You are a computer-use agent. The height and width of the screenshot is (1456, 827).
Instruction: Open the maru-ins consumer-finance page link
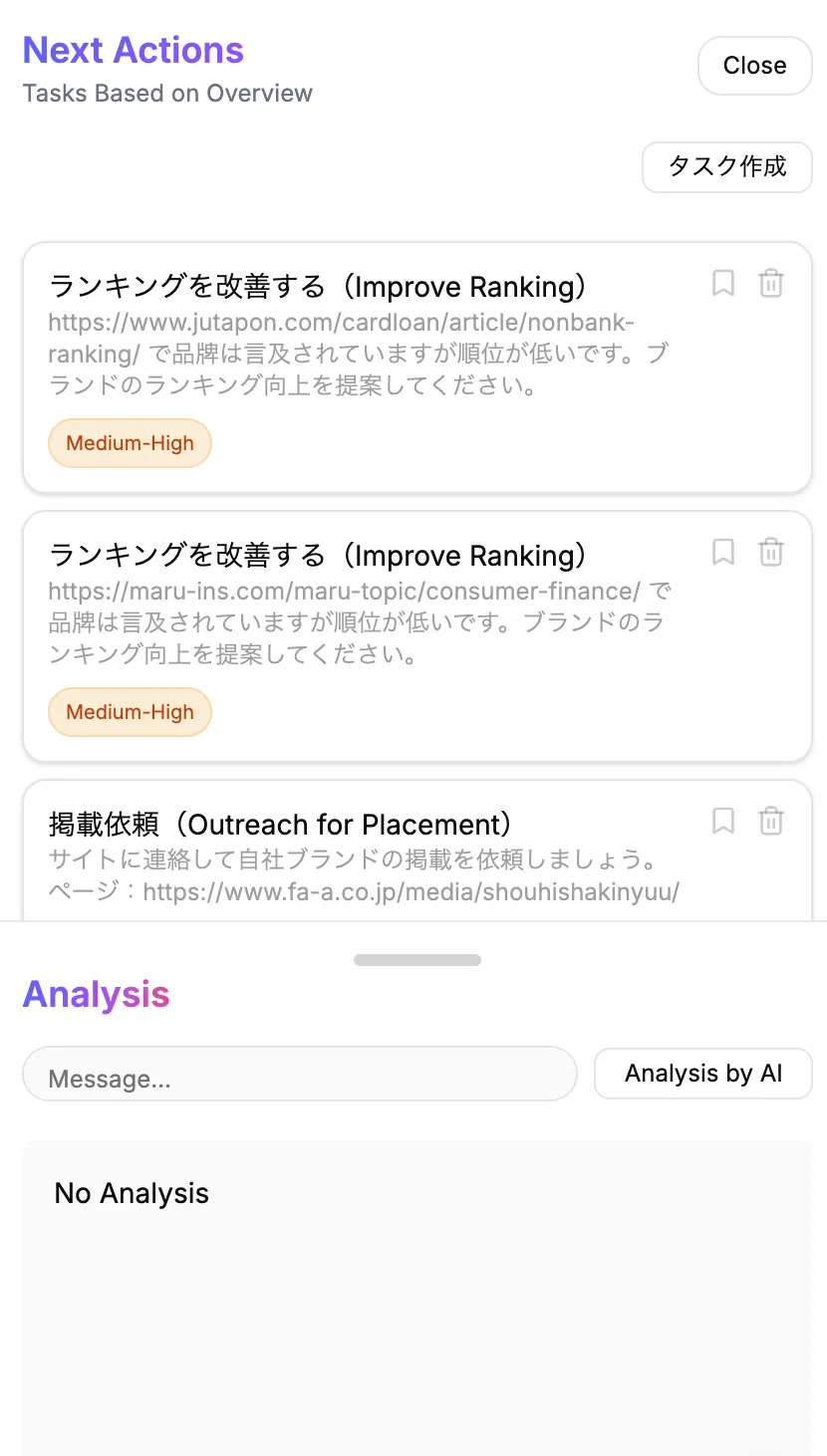339,590
